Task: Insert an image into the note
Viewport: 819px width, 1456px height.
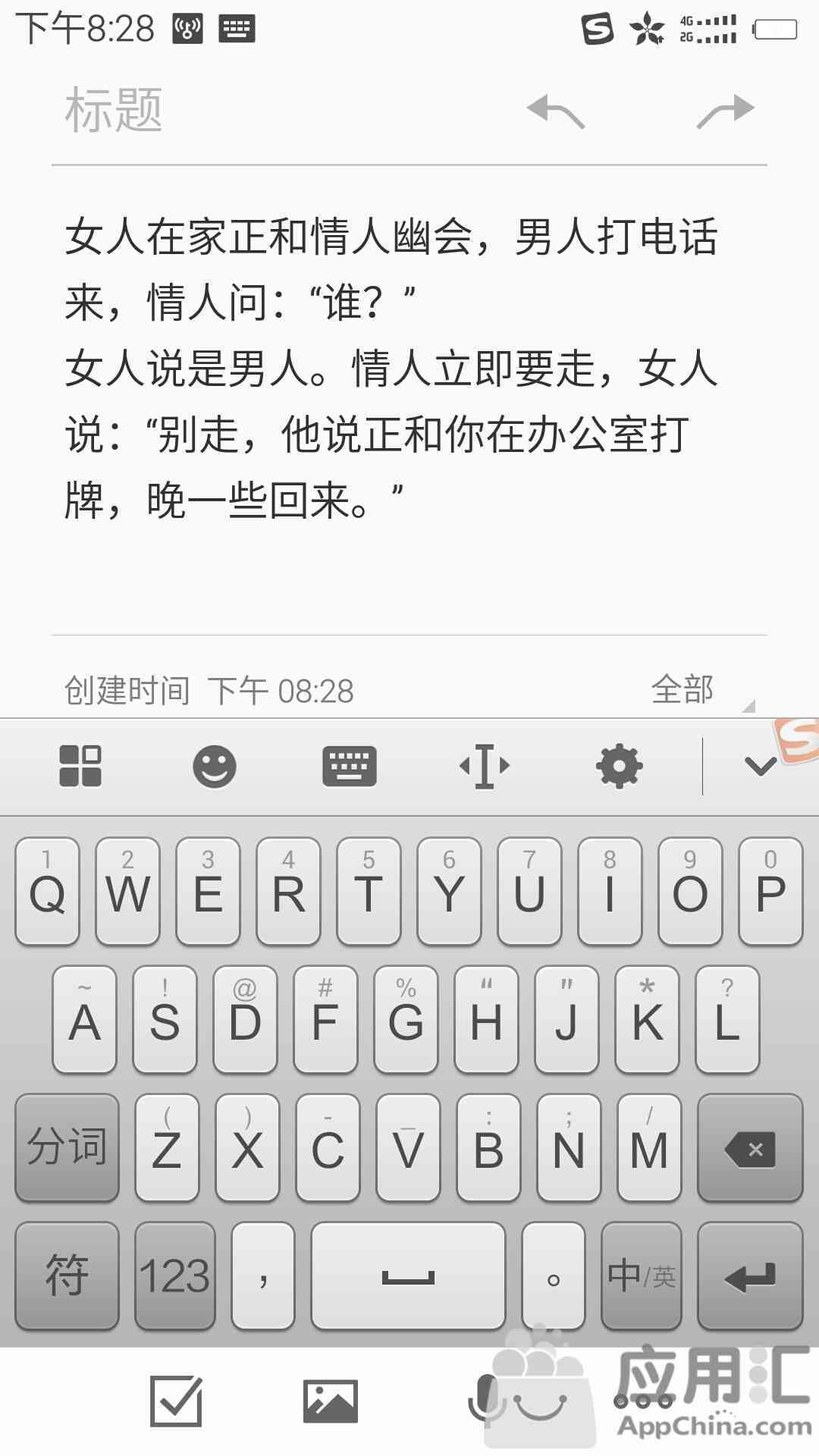Action: pyautogui.click(x=330, y=1400)
